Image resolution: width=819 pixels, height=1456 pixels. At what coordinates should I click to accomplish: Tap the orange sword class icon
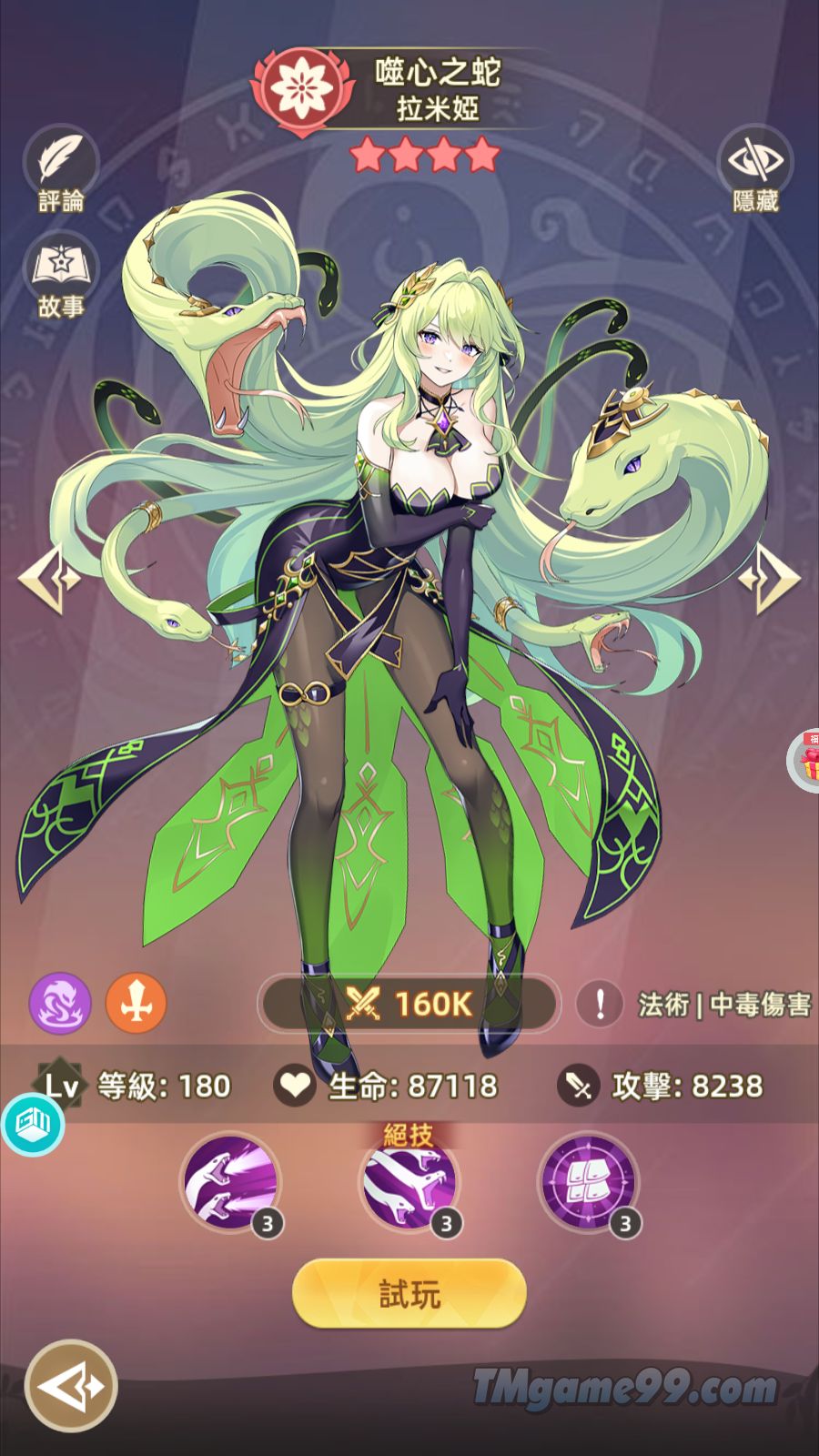(x=136, y=1003)
